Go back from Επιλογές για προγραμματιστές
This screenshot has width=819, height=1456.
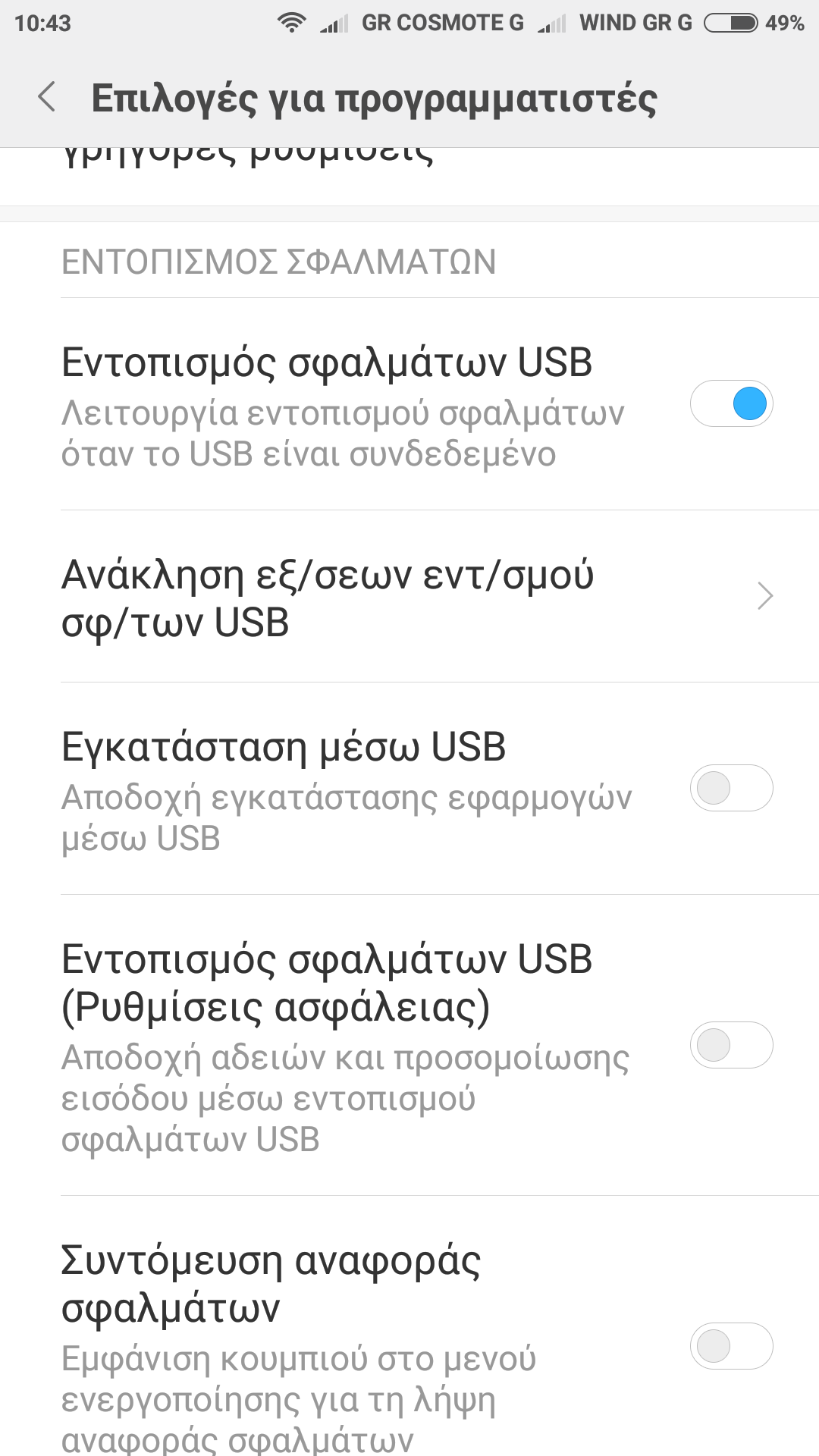(47, 98)
